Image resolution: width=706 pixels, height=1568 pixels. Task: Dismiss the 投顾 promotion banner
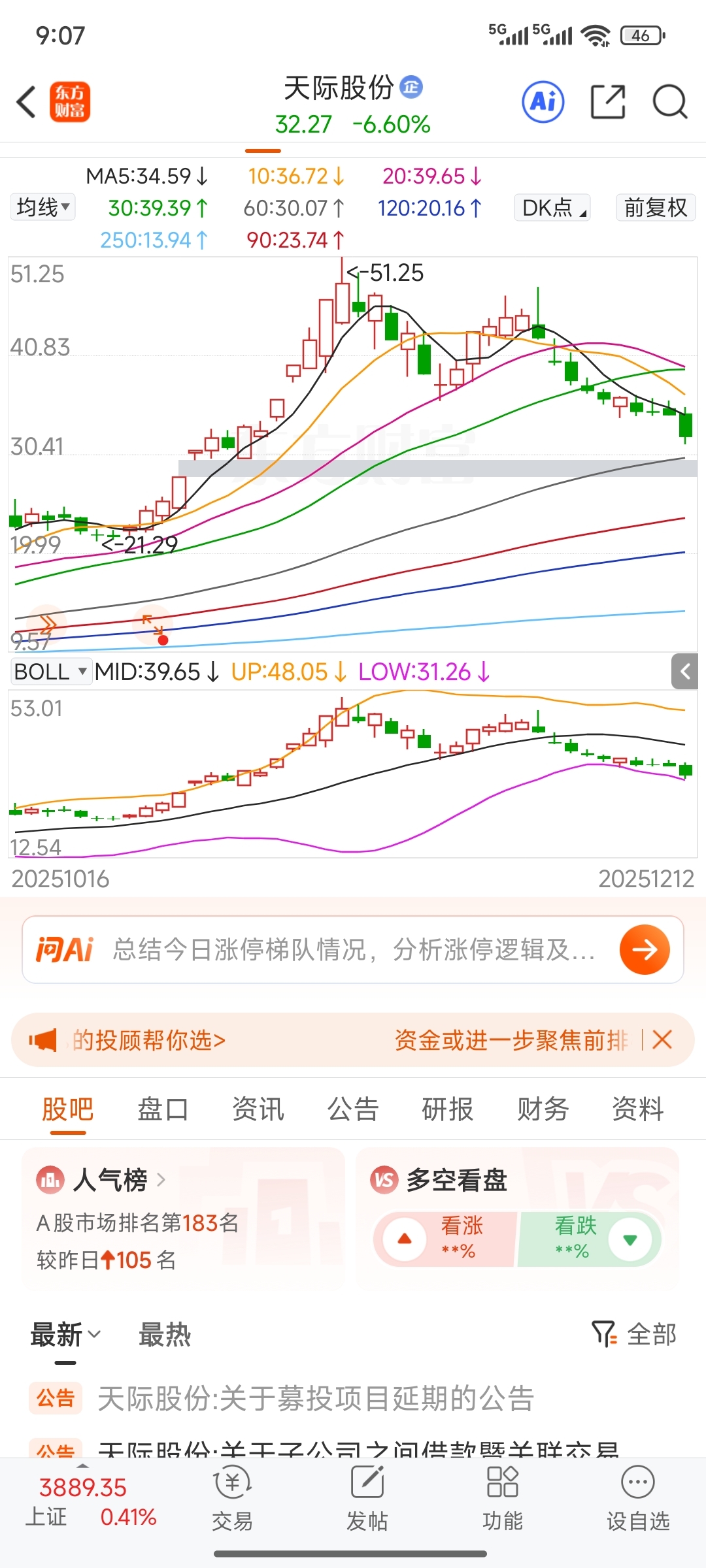click(662, 1039)
